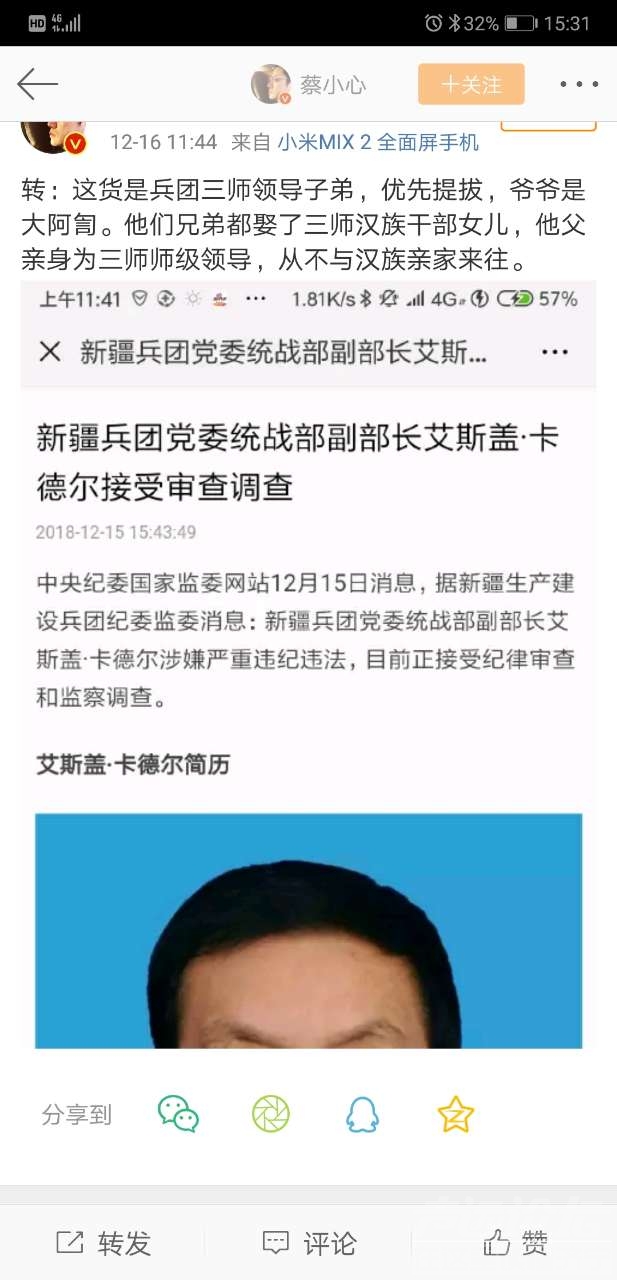
Task: Open 蔡小心's profile from the header
Action: 308,85
